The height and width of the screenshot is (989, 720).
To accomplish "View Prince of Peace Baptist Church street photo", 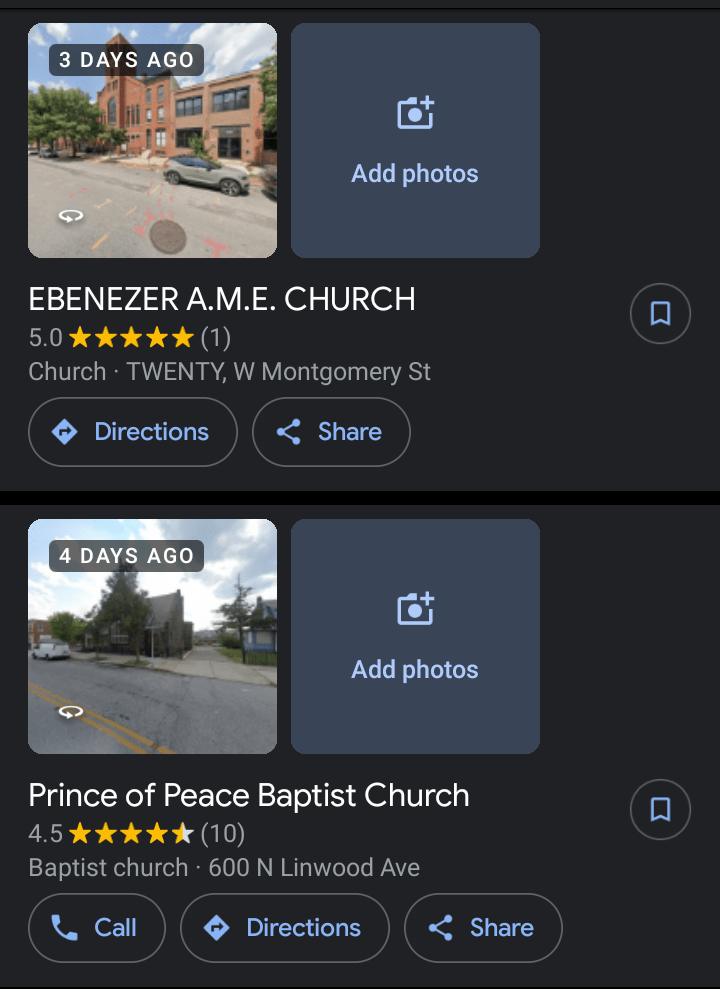I will pos(152,637).
